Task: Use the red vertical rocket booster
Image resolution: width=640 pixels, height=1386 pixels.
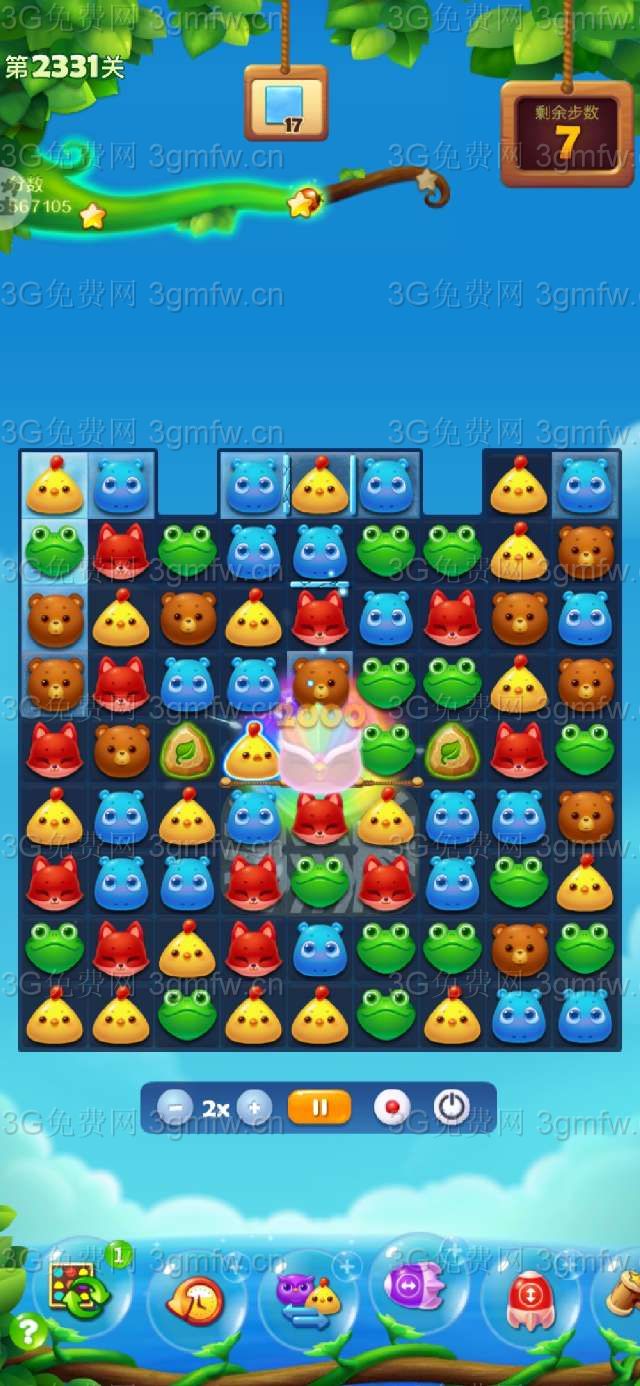Action: (x=530, y=1298)
